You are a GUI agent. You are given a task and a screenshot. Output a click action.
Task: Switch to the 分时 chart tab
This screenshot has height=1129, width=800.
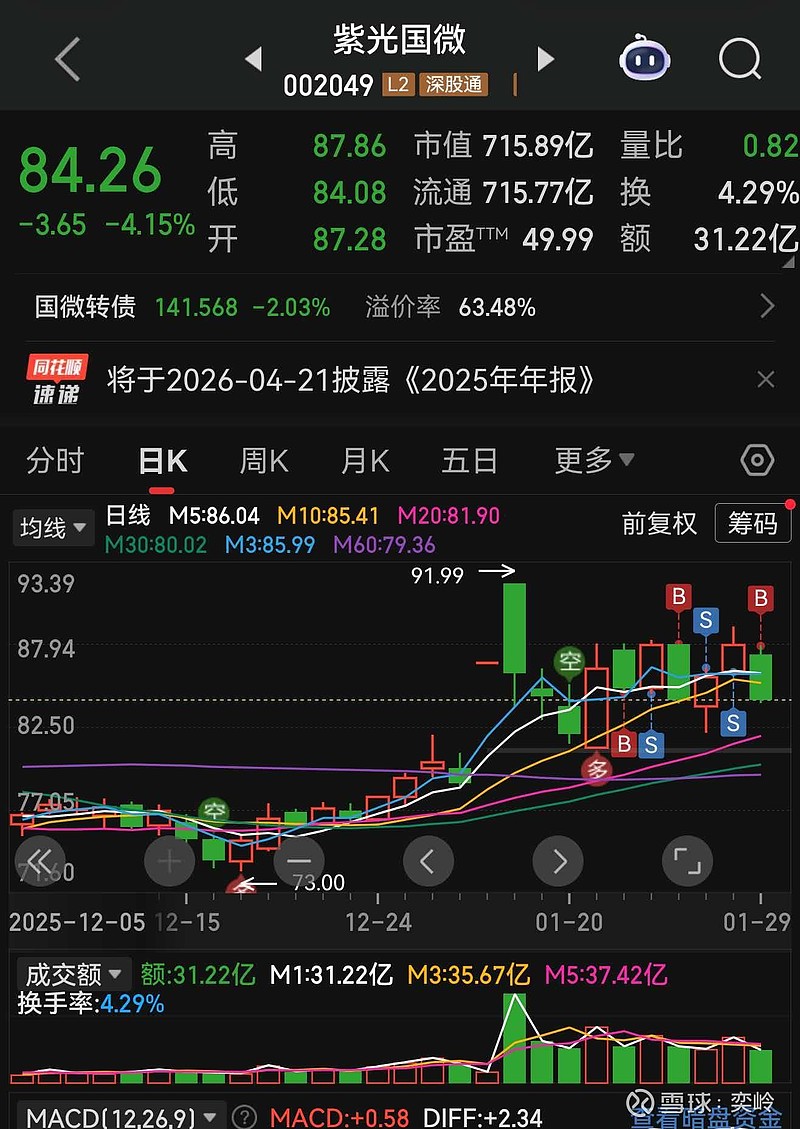[55, 461]
